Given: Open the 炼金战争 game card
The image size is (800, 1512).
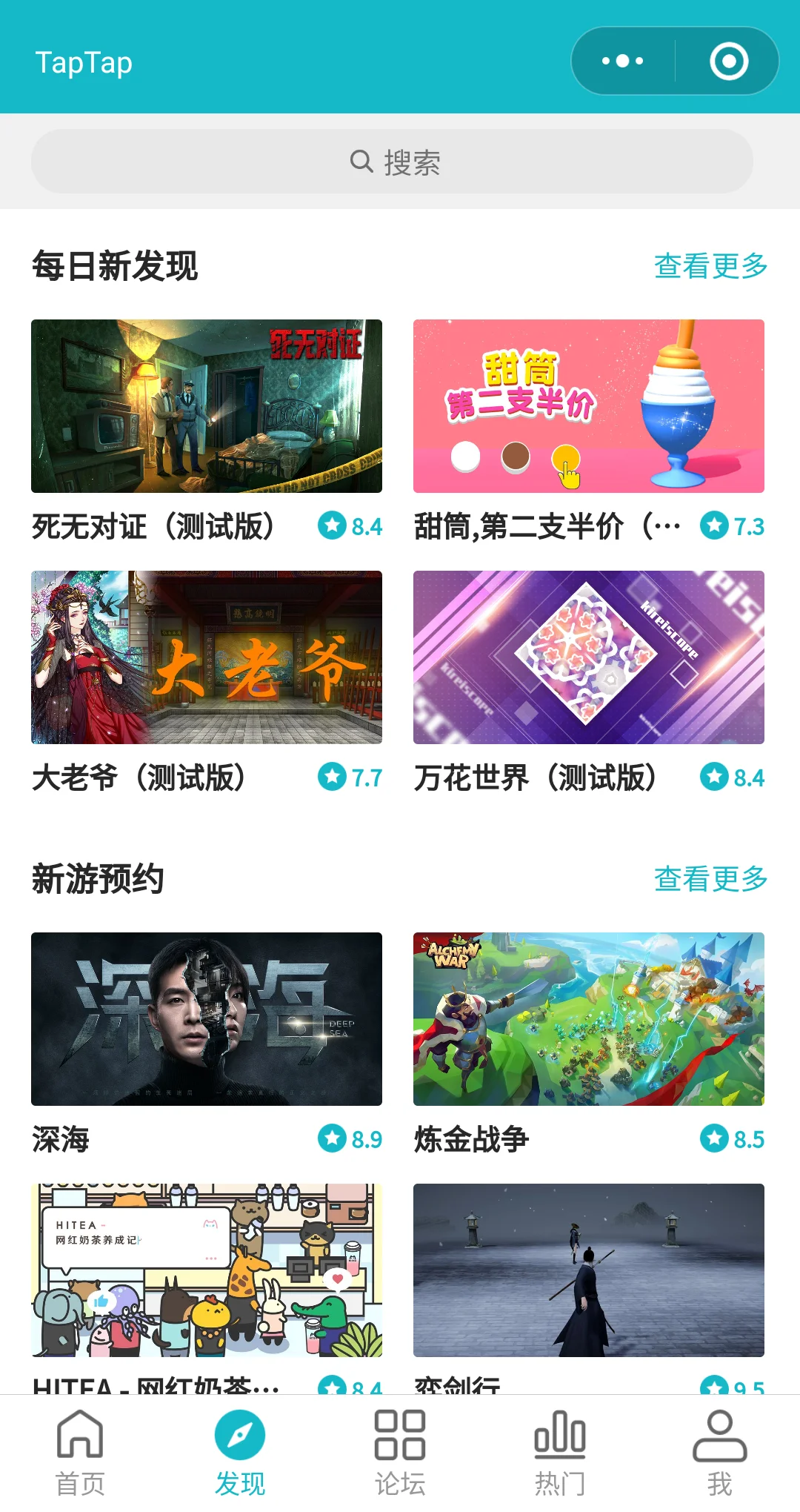Looking at the screenshot, I should [589, 1019].
